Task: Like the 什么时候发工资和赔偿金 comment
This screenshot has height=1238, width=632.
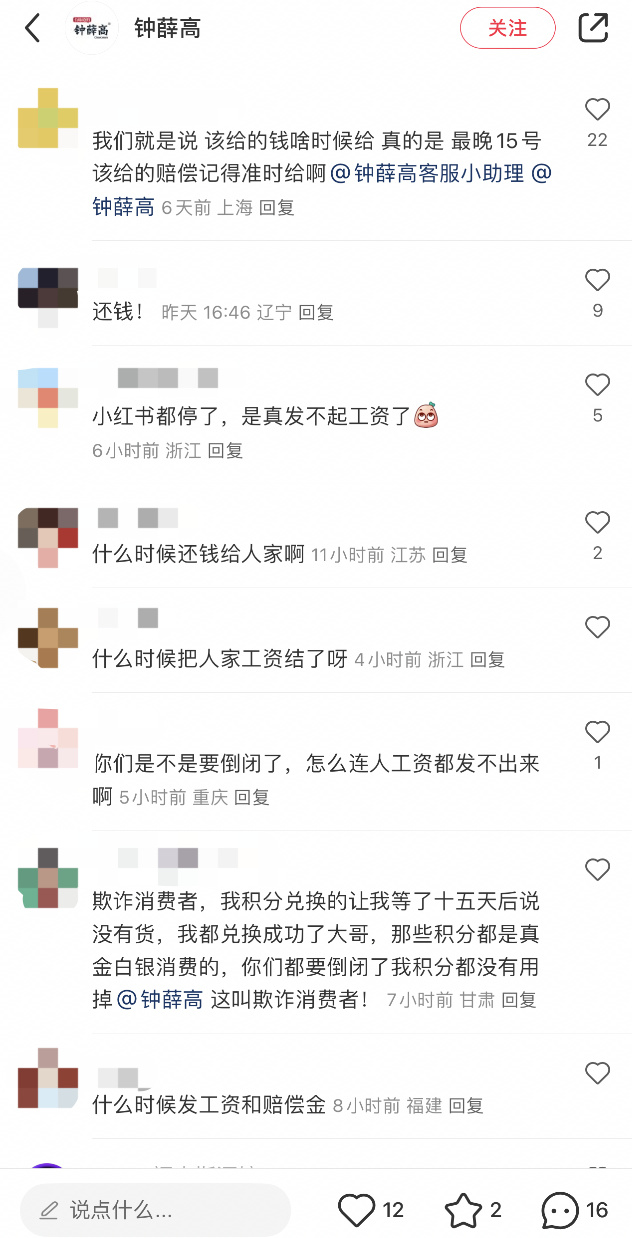Action: (x=597, y=1074)
